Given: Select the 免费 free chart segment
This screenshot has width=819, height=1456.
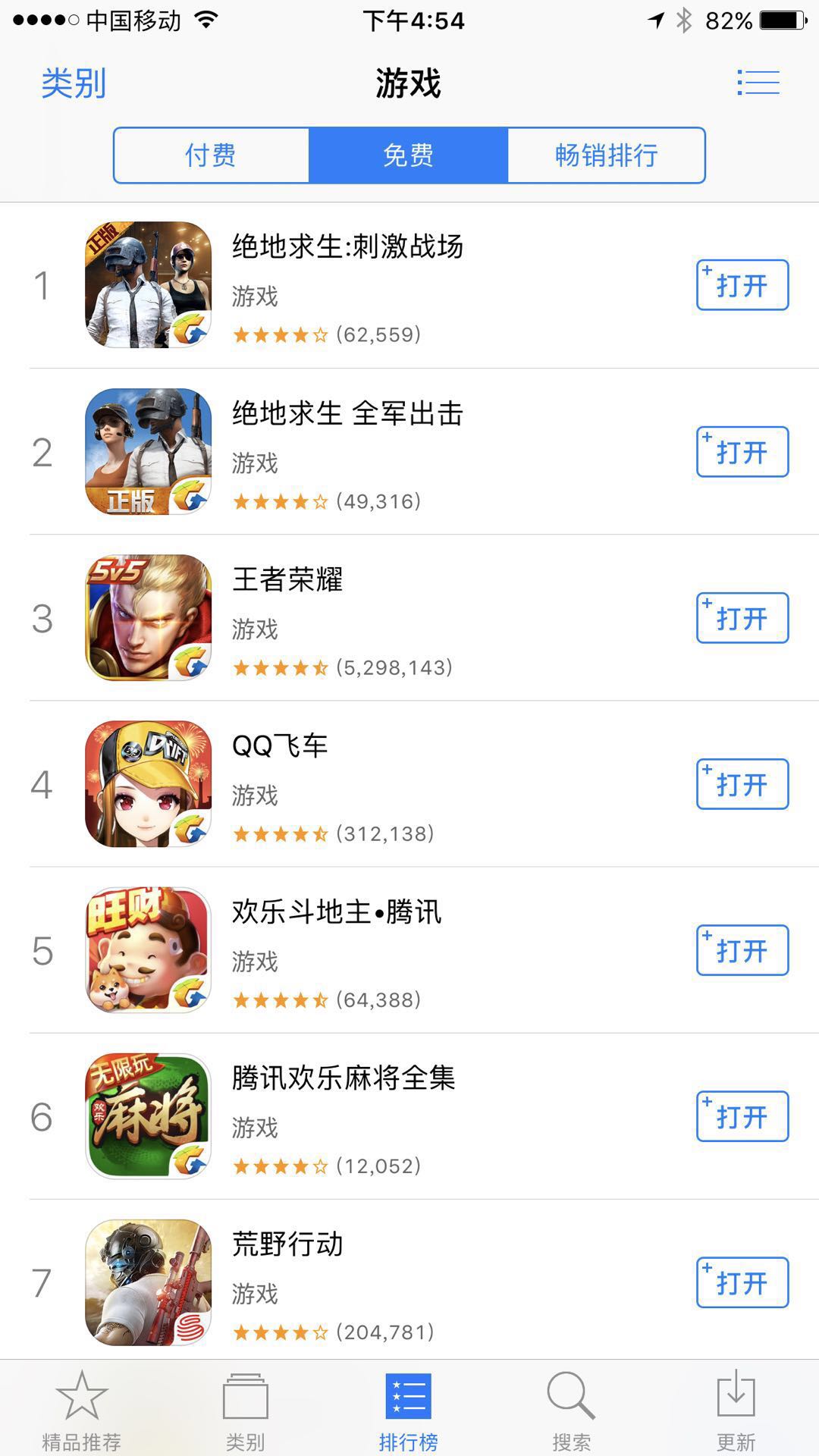Looking at the screenshot, I should (409, 155).
